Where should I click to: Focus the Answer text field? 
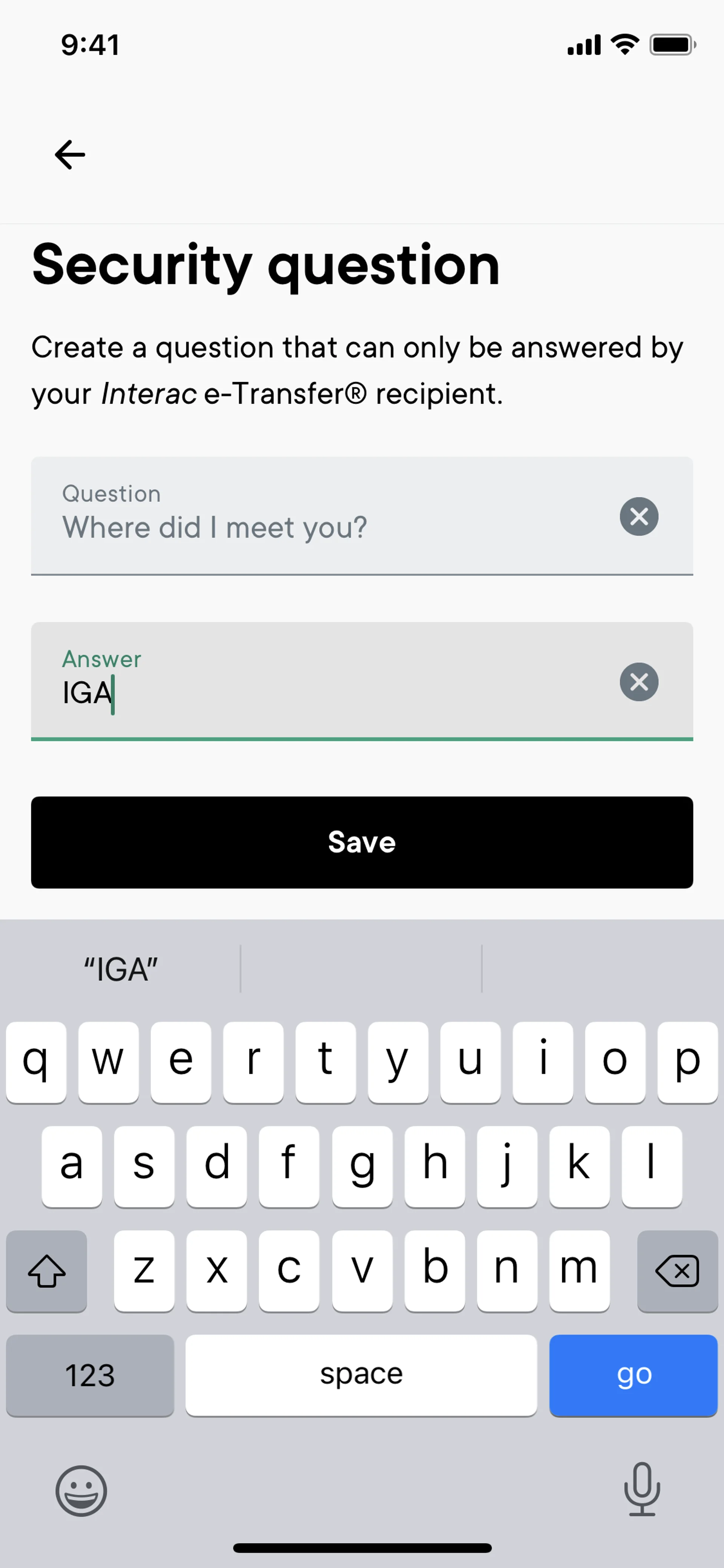pyautogui.click(x=362, y=681)
